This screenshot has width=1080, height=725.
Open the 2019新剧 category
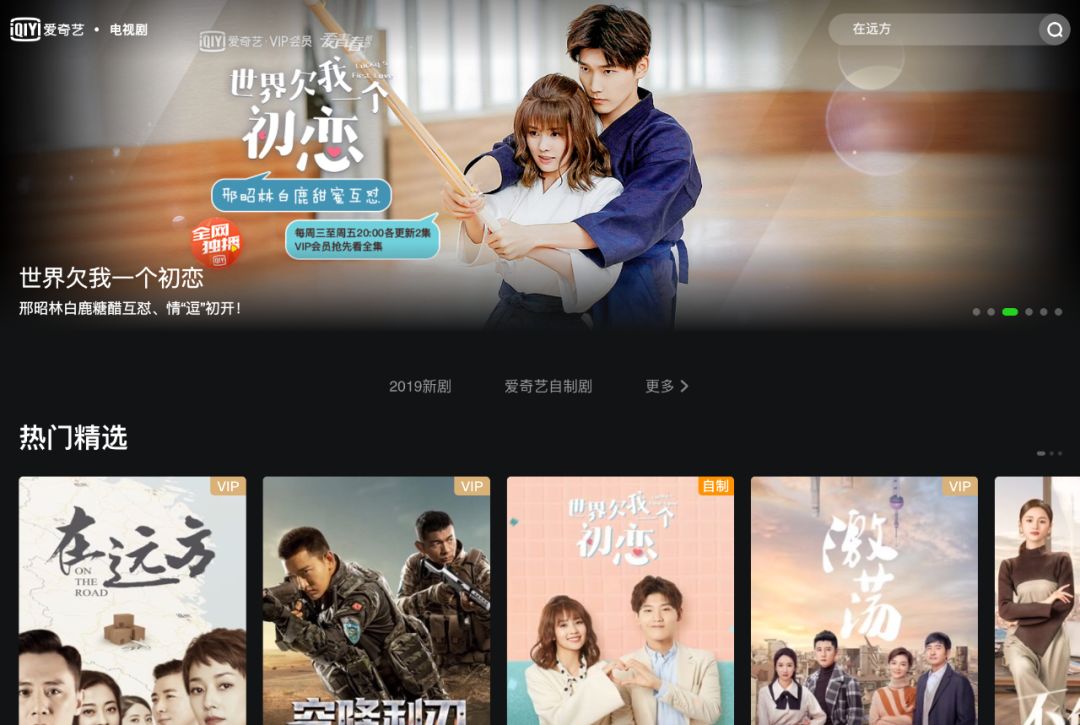point(420,386)
